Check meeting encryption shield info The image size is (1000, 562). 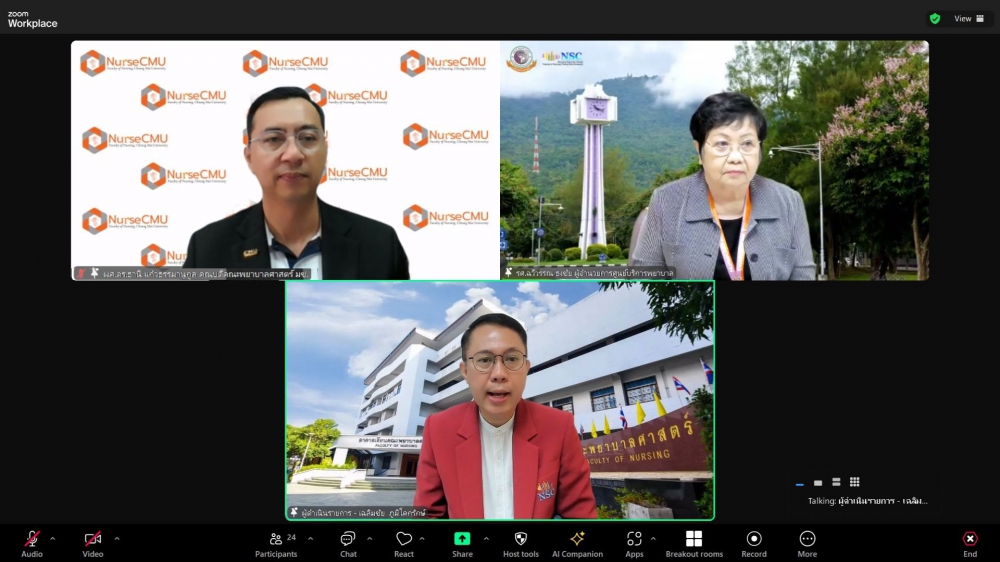(935, 18)
